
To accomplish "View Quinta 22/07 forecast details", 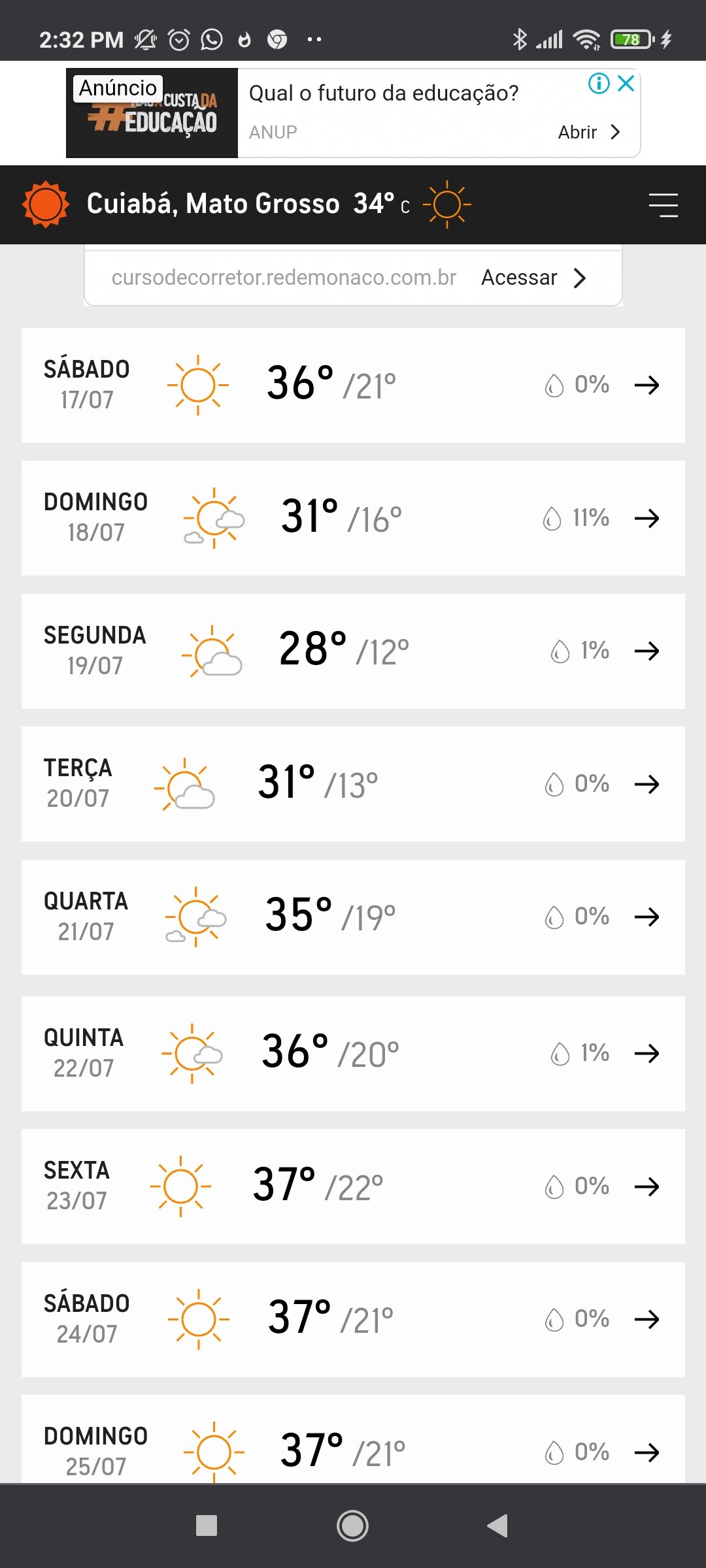I will 353,1054.
